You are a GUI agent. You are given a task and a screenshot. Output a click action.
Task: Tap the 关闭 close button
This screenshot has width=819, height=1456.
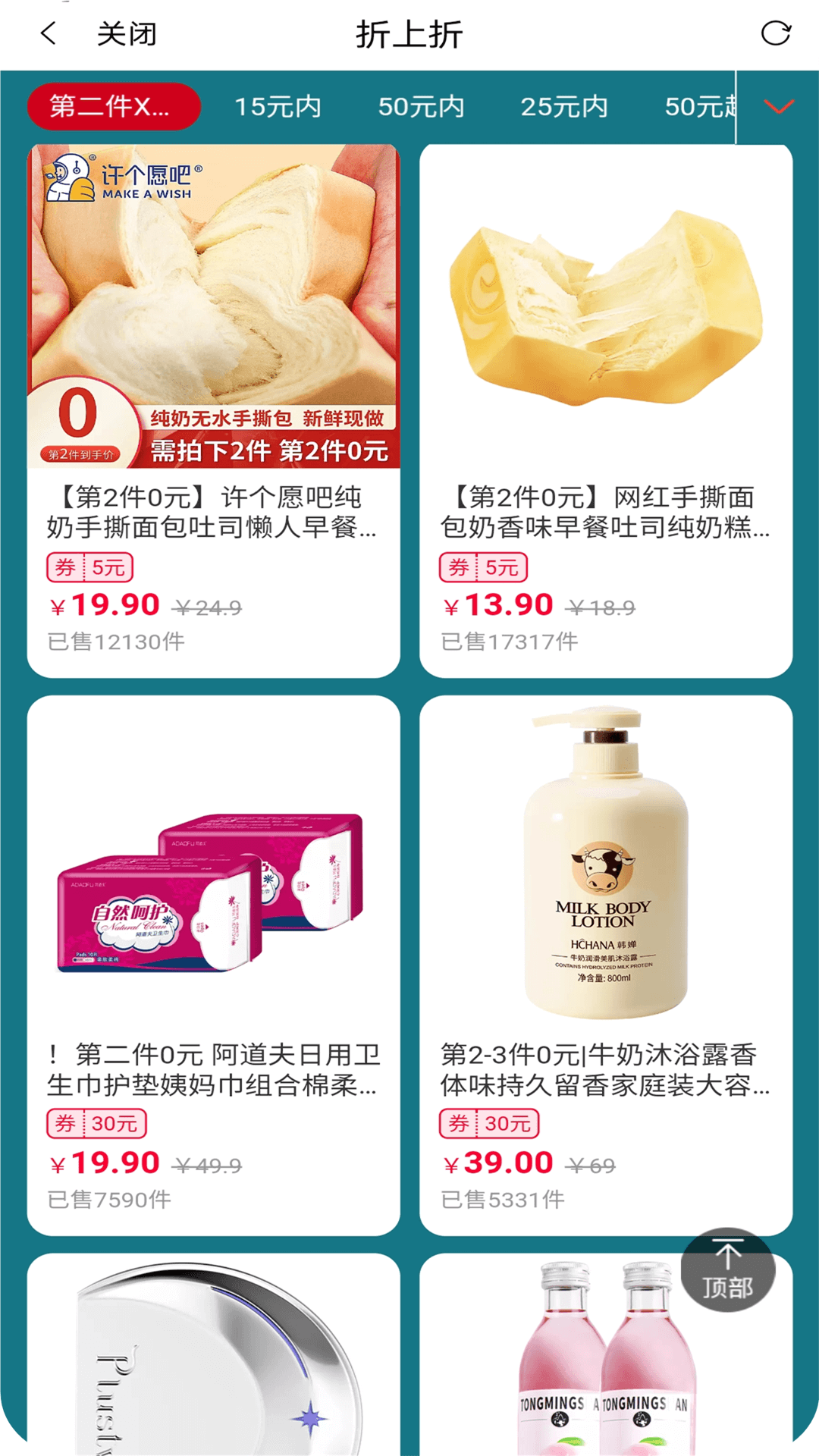(x=127, y=34)
